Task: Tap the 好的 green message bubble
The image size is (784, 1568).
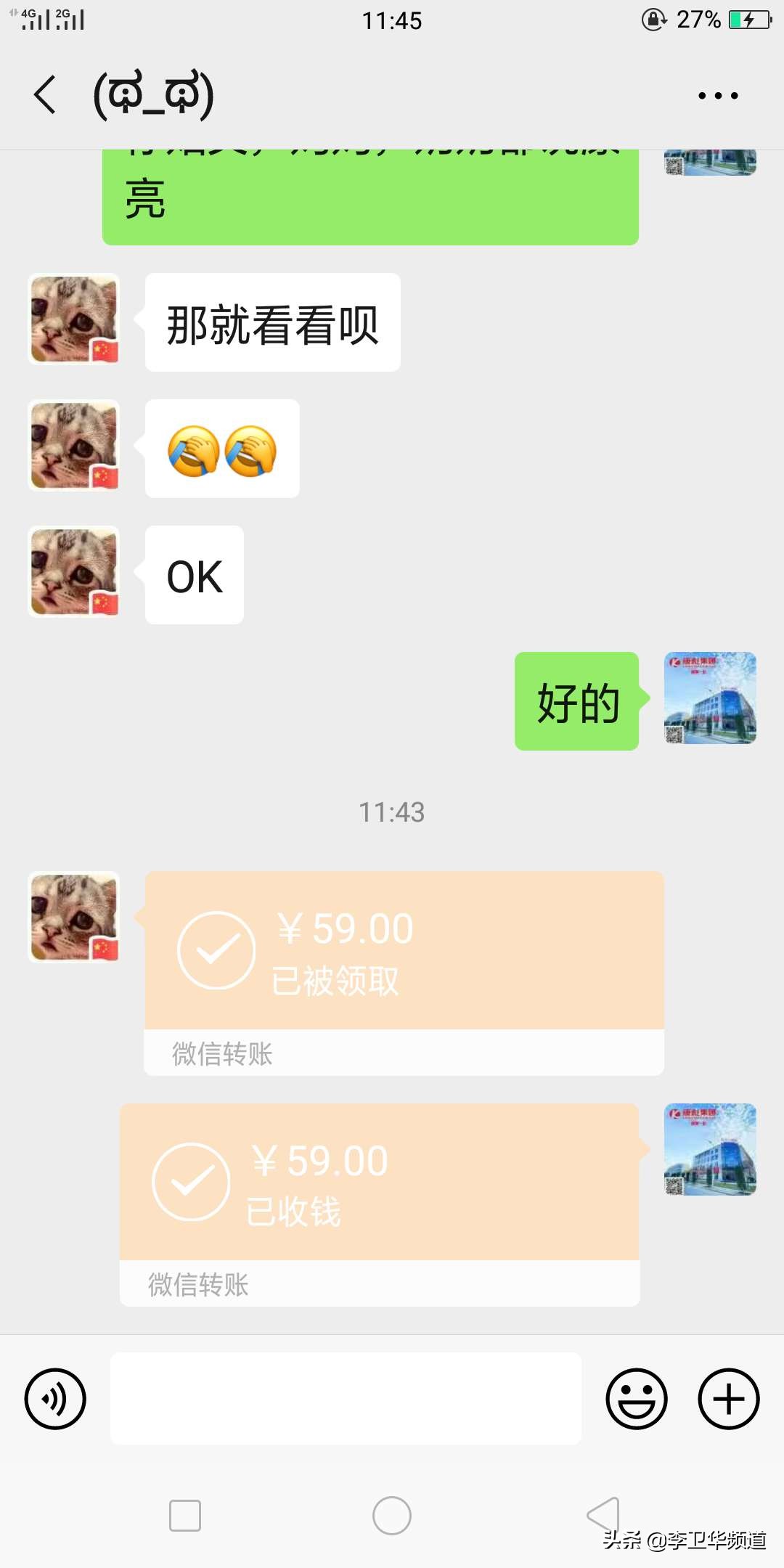Action: click(576, 701)
